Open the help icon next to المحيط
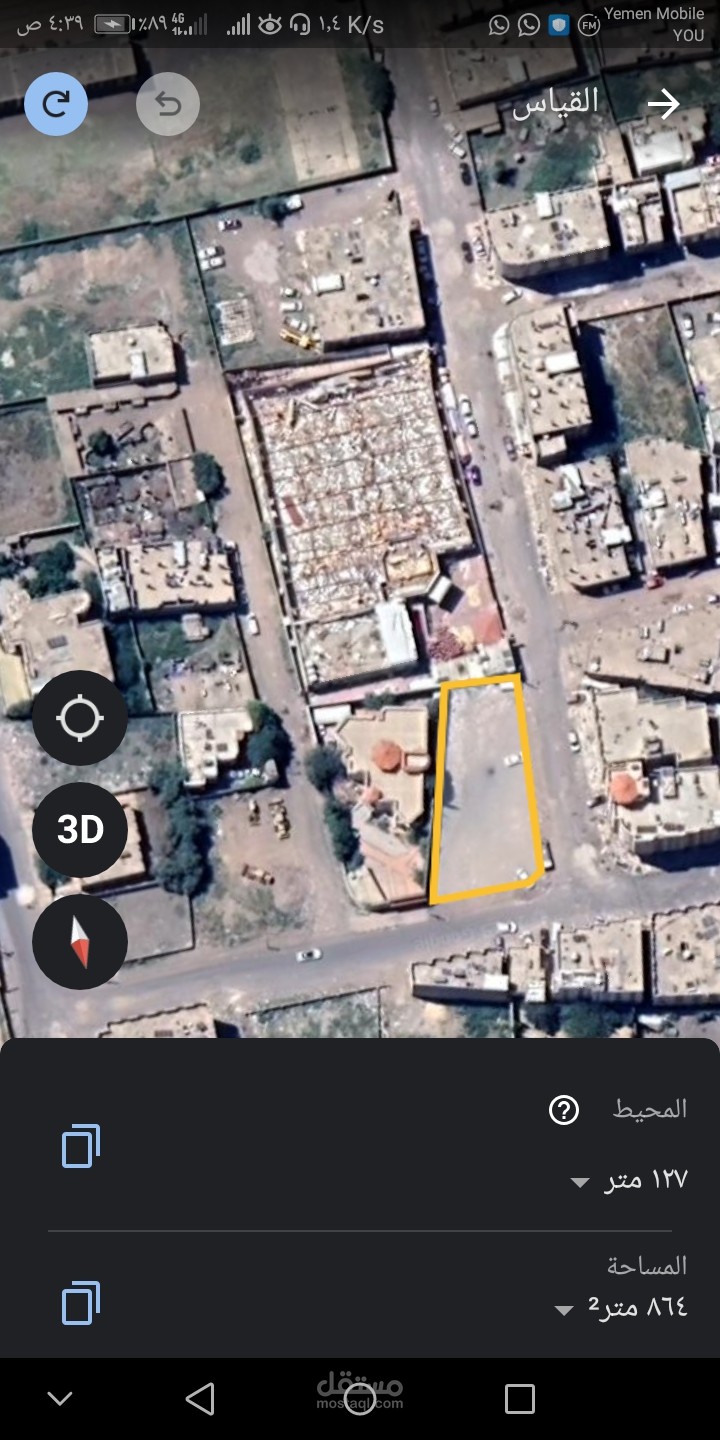 (563, 1110)
